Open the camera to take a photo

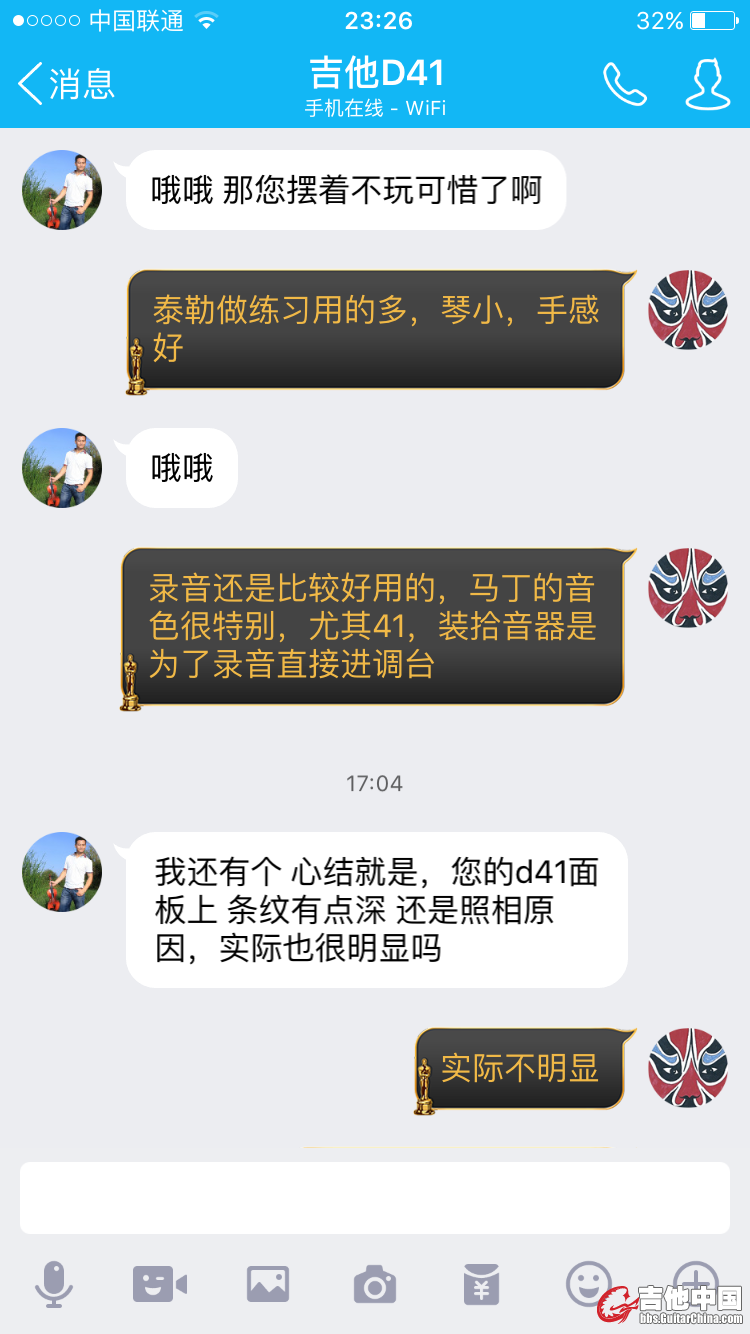375,1284
